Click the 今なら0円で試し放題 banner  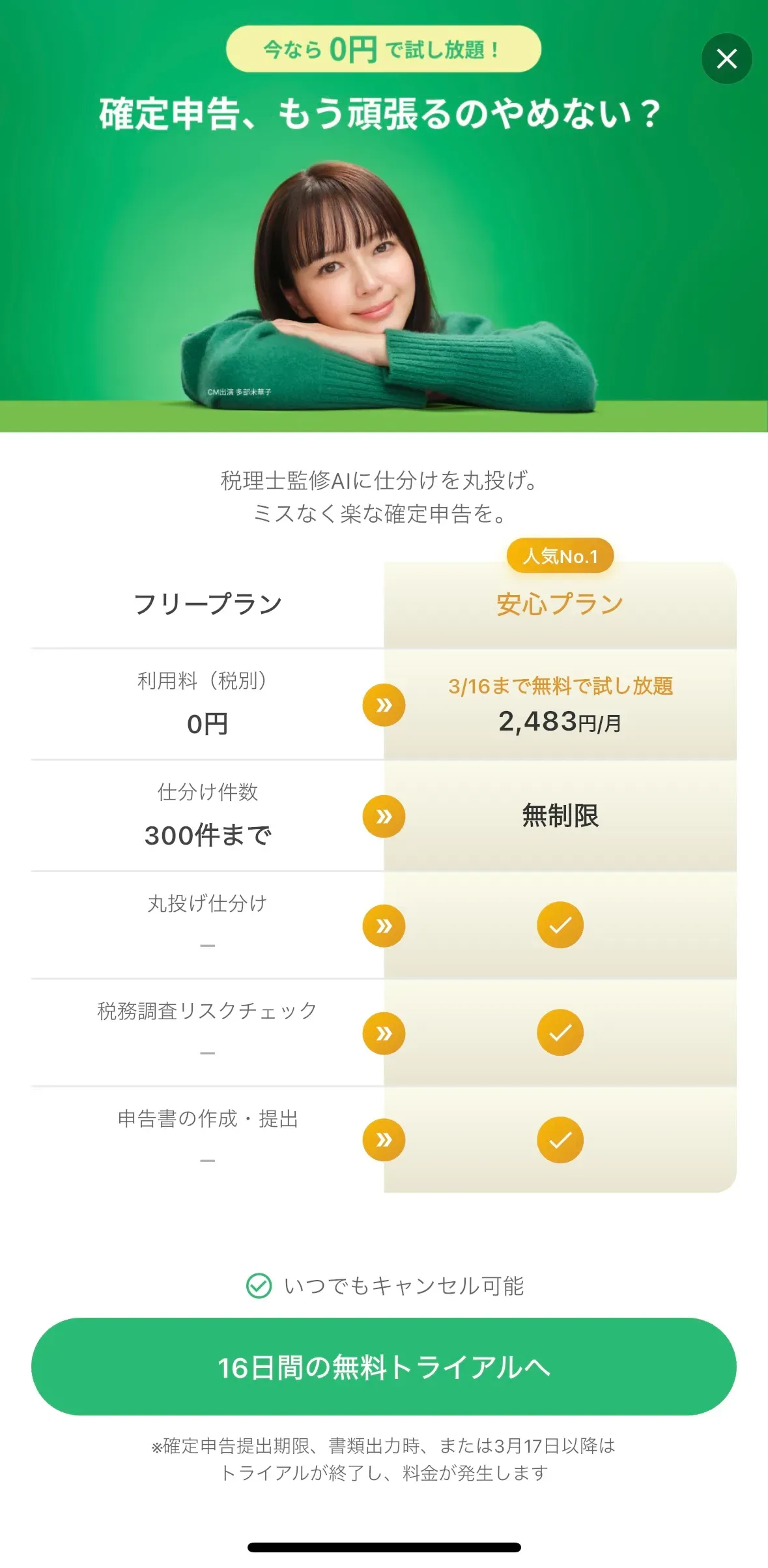point(384,49)
